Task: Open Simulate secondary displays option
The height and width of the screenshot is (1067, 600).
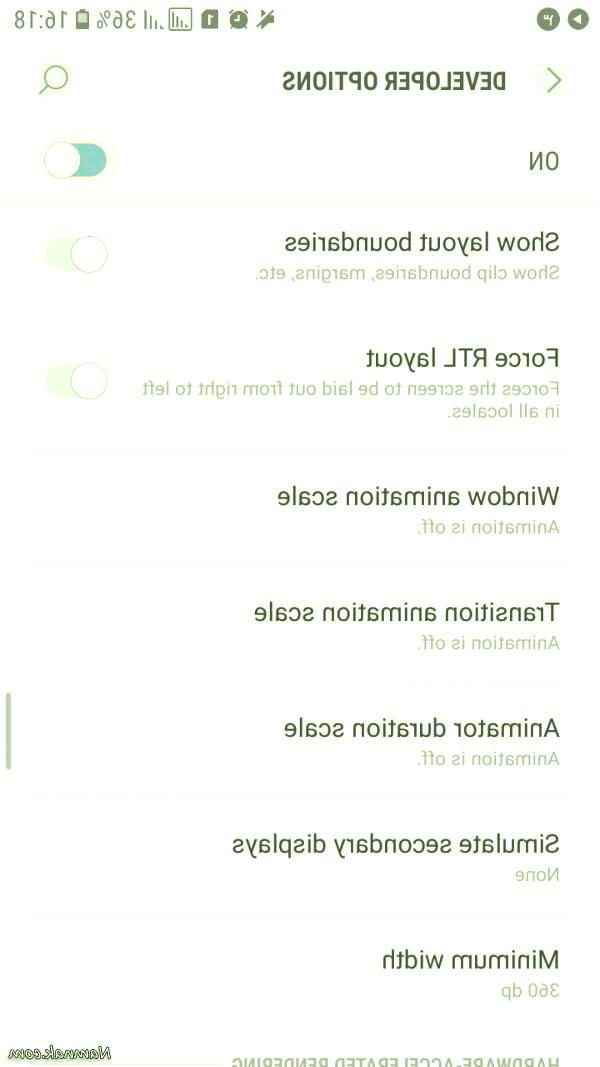Action: [396, 857]
